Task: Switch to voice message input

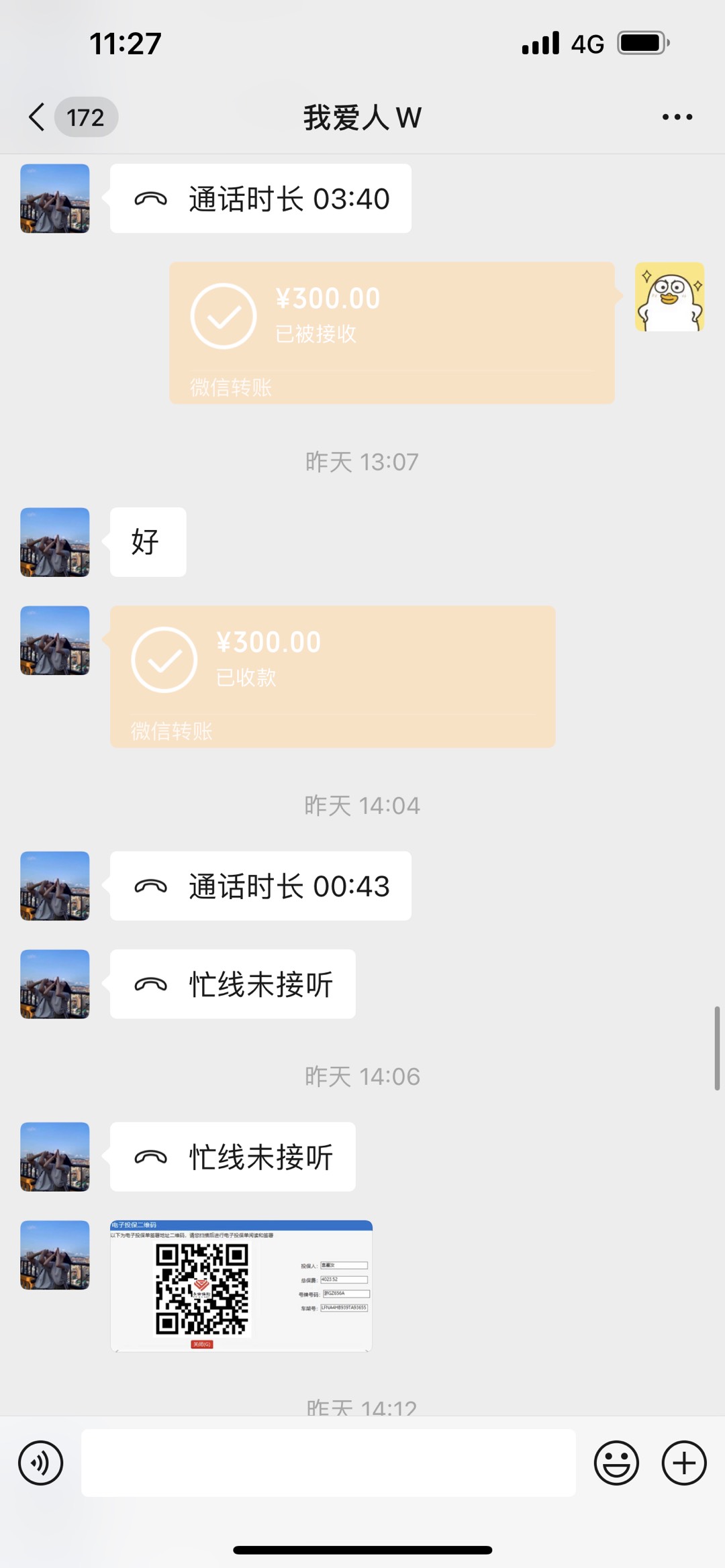Action: [41, 1463]
